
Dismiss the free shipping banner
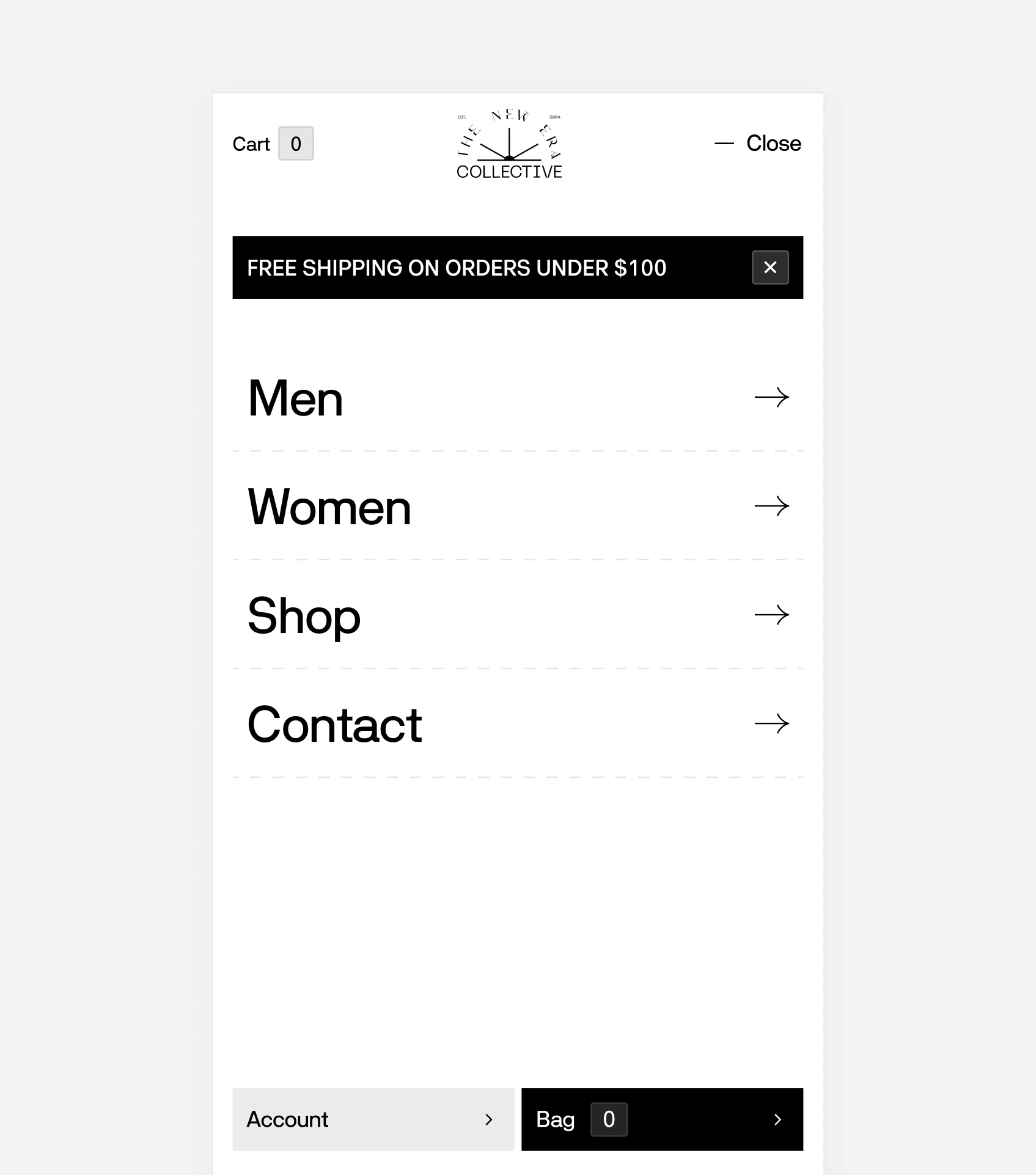coord(770,268)
